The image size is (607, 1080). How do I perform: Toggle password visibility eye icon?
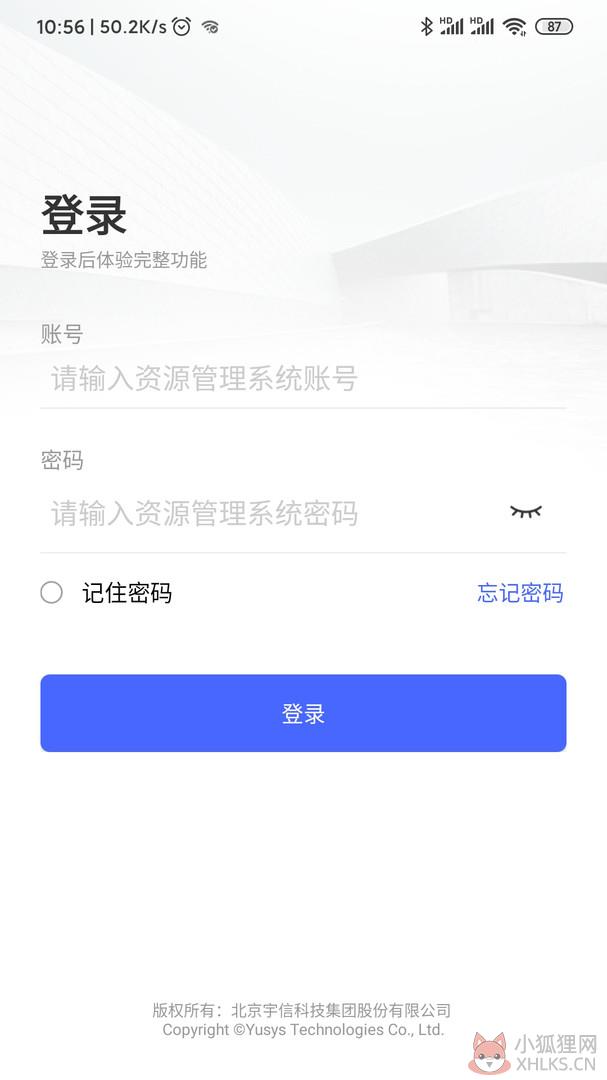click(526, 511)
